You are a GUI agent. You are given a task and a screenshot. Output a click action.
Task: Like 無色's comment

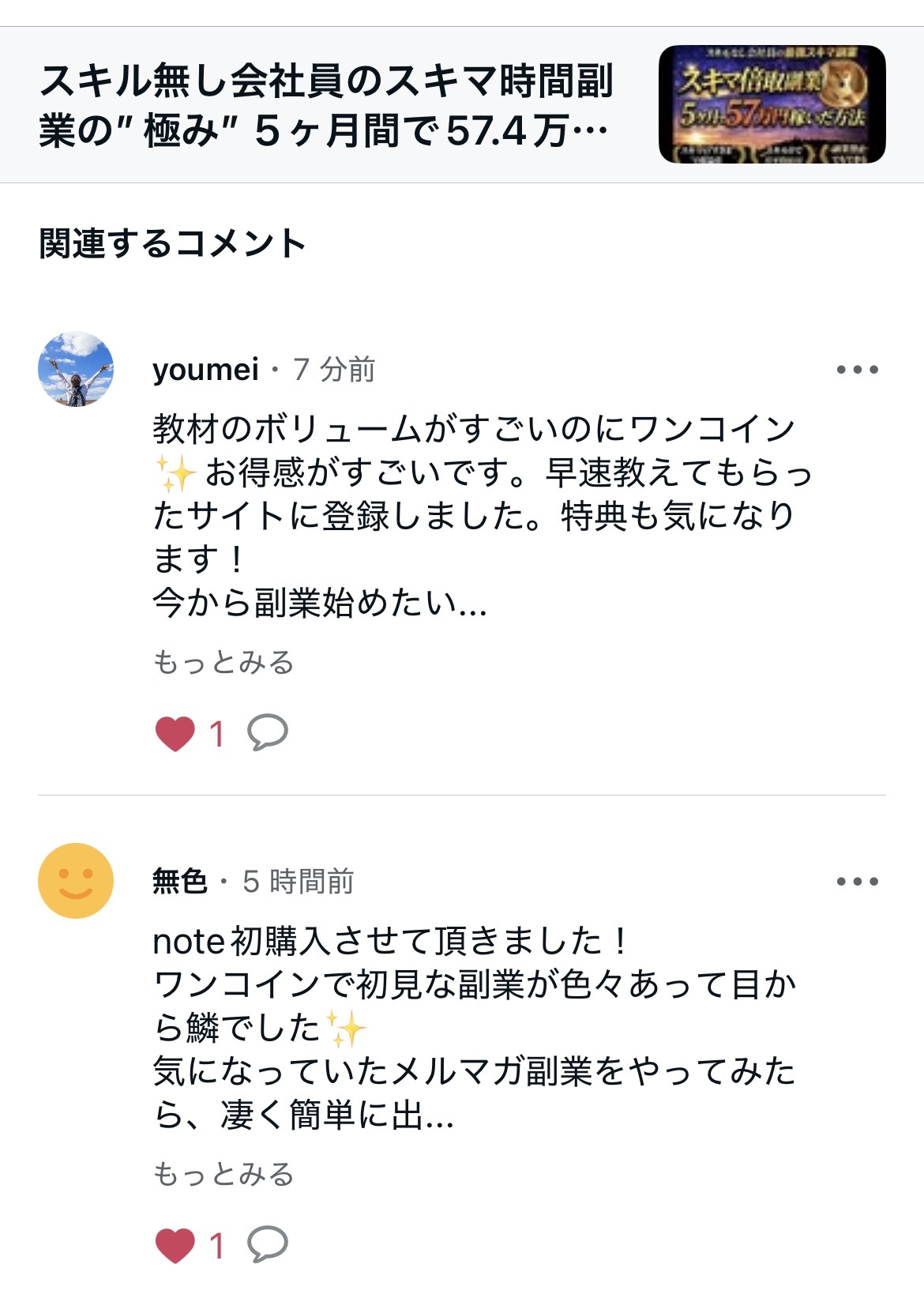175,1246
